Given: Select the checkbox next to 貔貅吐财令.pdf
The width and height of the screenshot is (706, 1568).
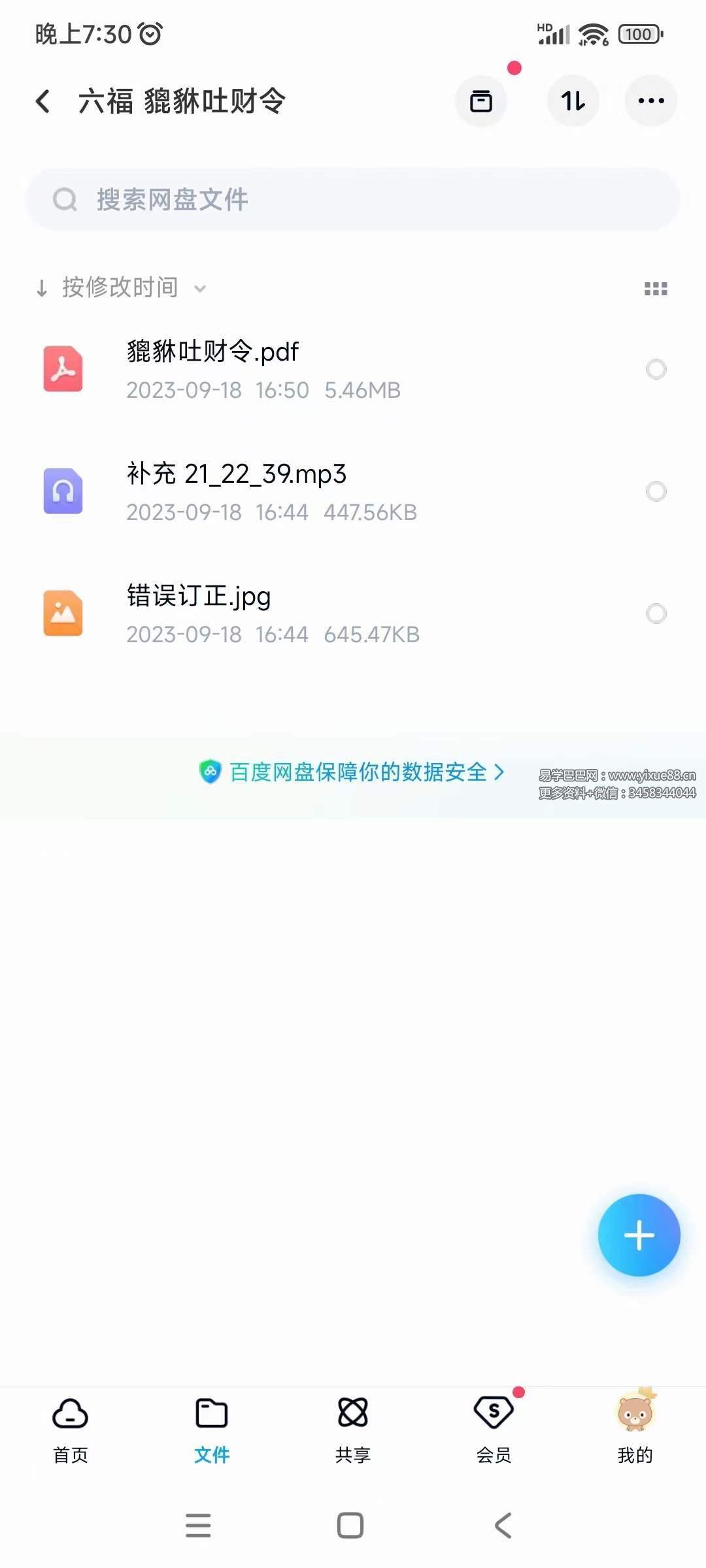Looking at the screenshot, I should 656,369.
